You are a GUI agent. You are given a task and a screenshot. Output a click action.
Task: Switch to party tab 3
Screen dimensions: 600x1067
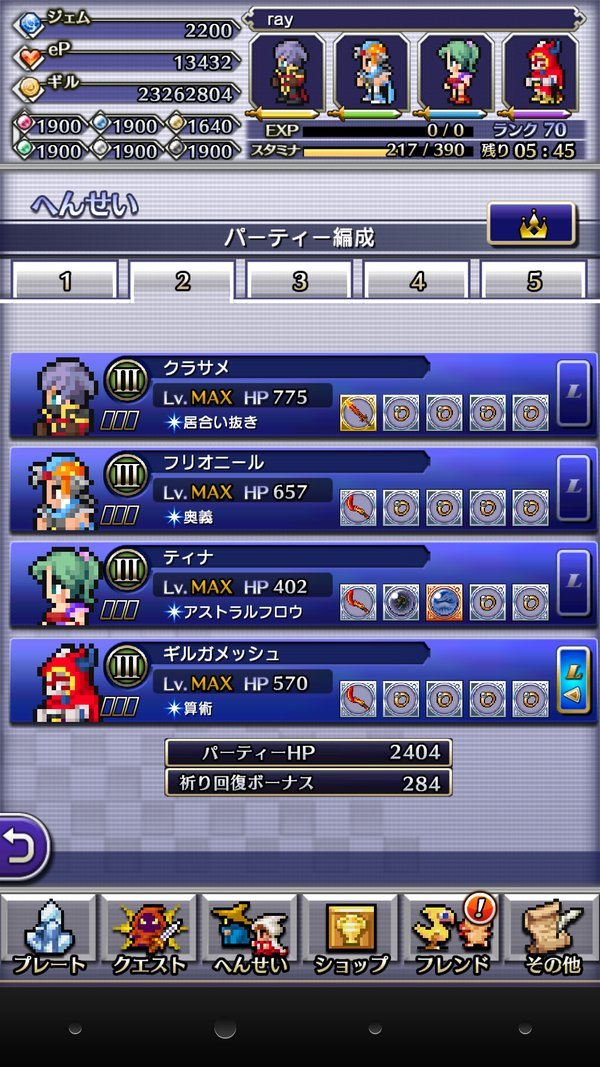pyautogui.click(x=299, y=281)
